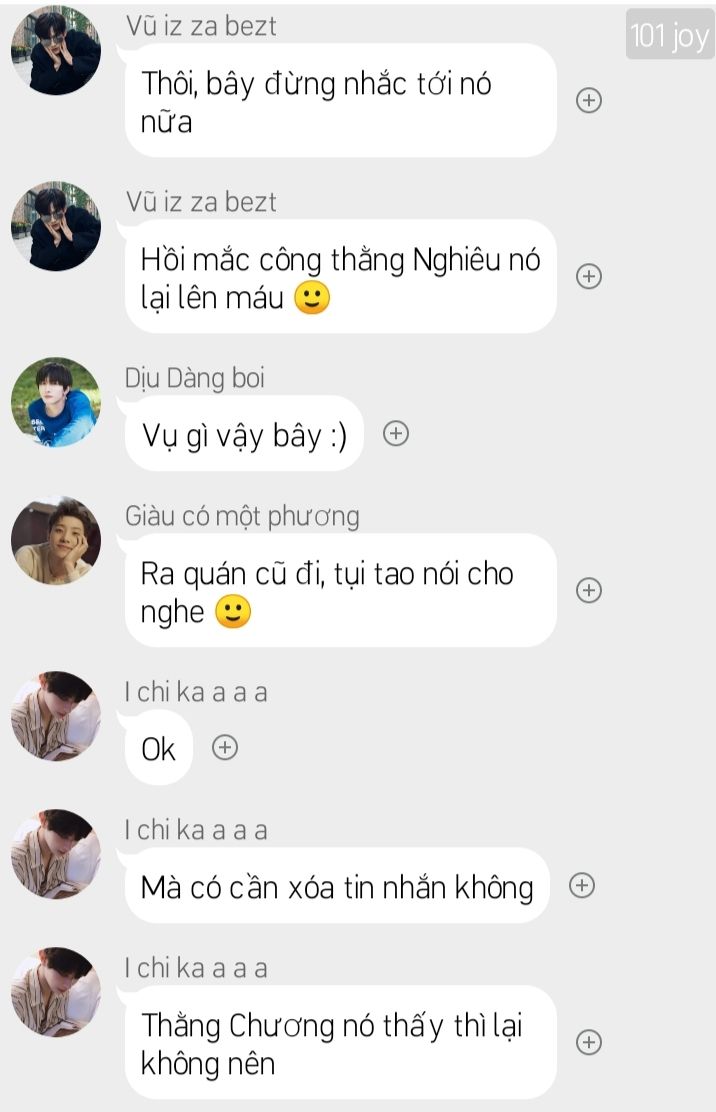This screenshot has width=716, height=1112.
Task: Add reaction to "Thôi, bây đừng nhắc" message
Action: [589, 100]
